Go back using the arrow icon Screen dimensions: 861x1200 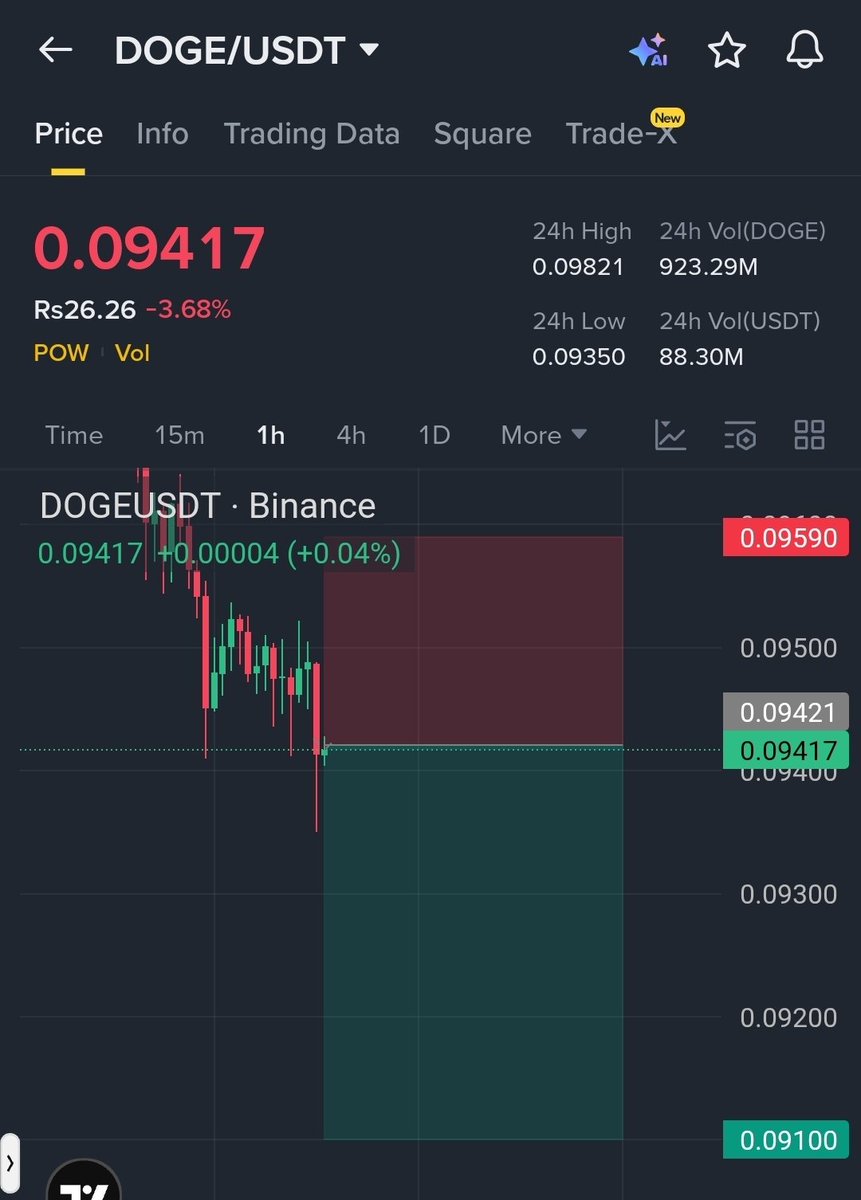55,50
